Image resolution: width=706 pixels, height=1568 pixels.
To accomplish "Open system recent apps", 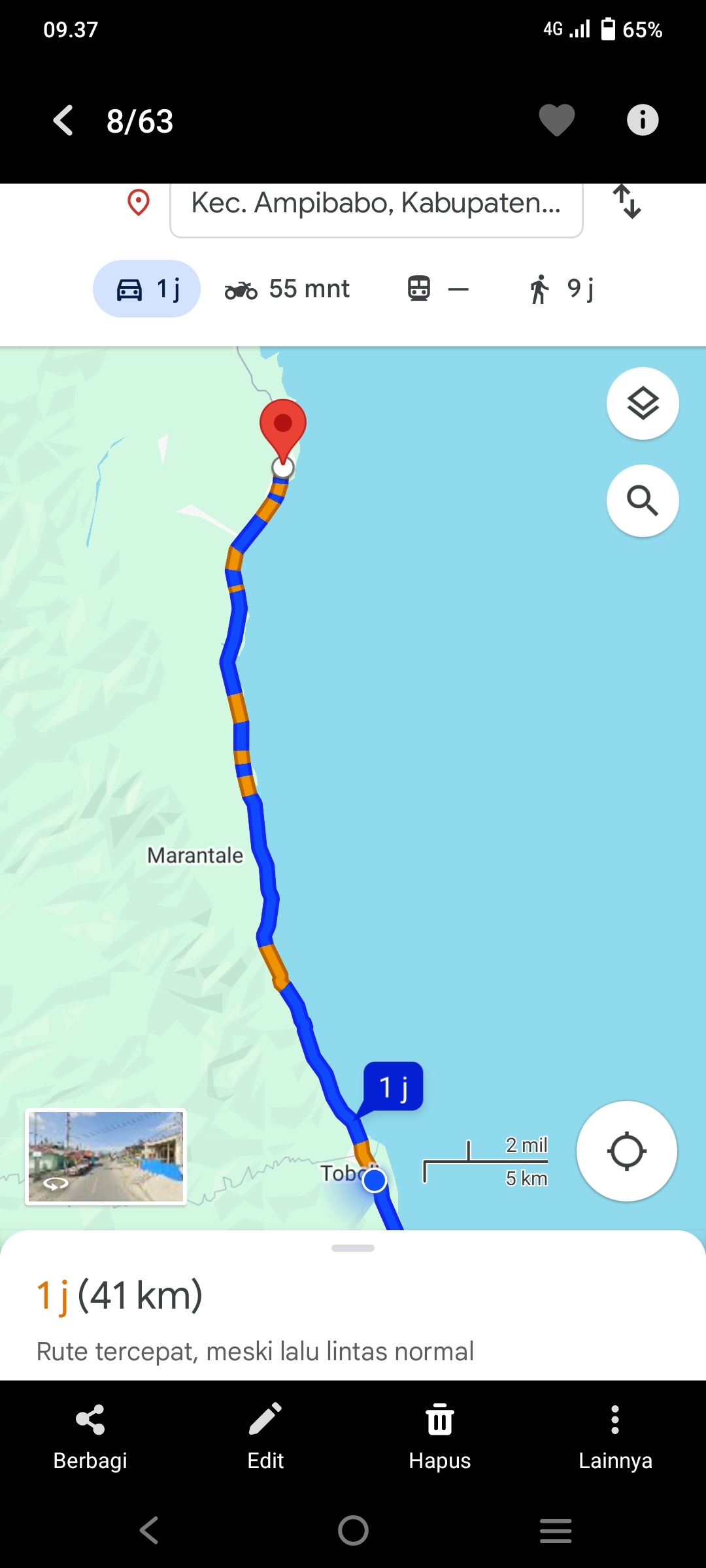I will pyautogui.click(x=556, y=1531).
